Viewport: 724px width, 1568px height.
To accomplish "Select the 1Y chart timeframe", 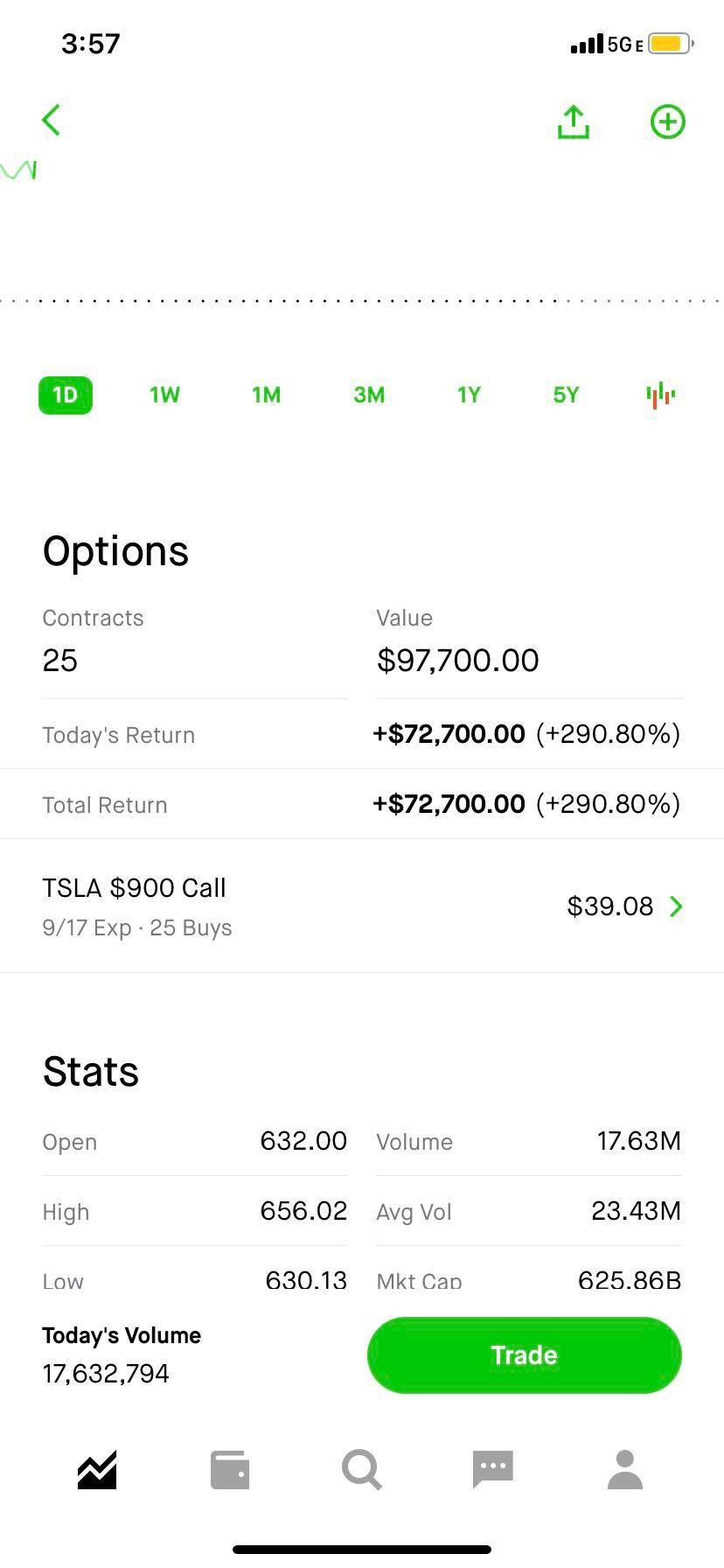I will [469, 395].
